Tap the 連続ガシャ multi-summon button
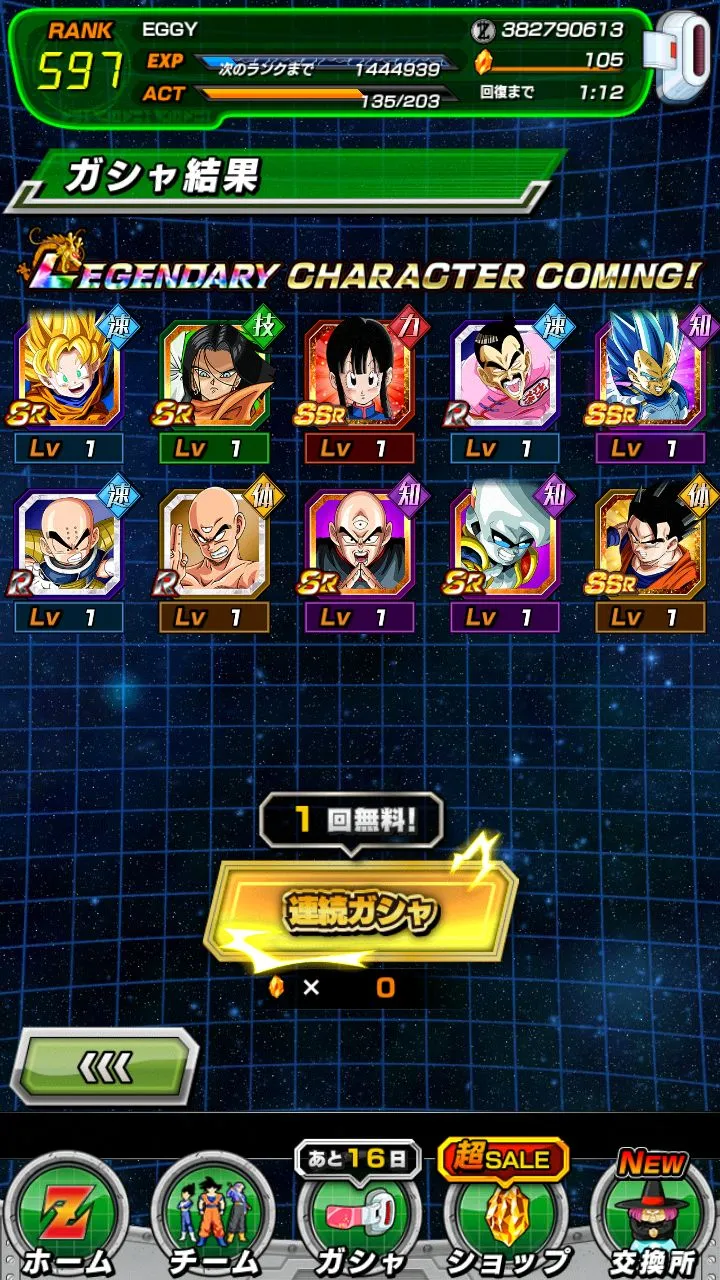 [360, 912]
